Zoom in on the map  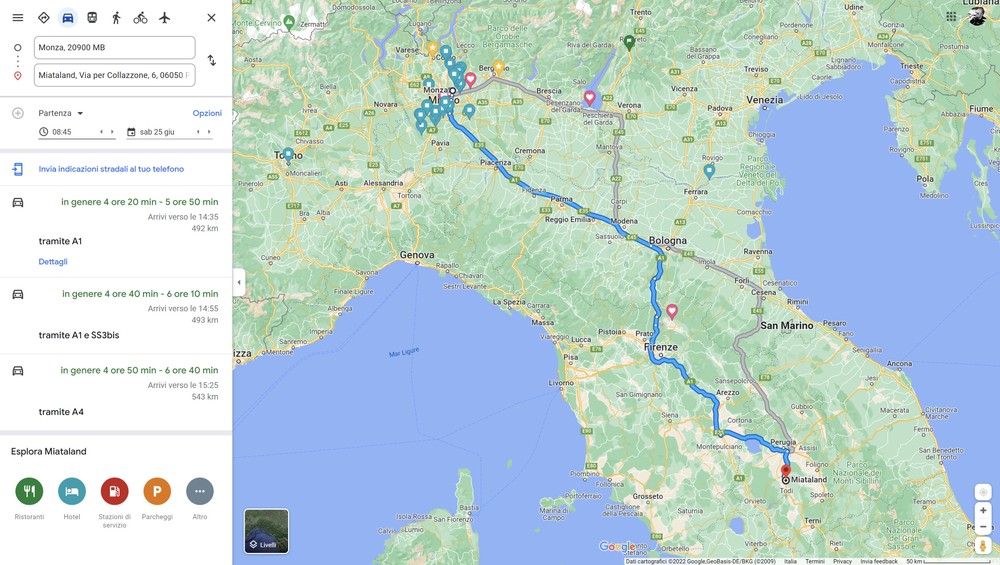point(983,510)
